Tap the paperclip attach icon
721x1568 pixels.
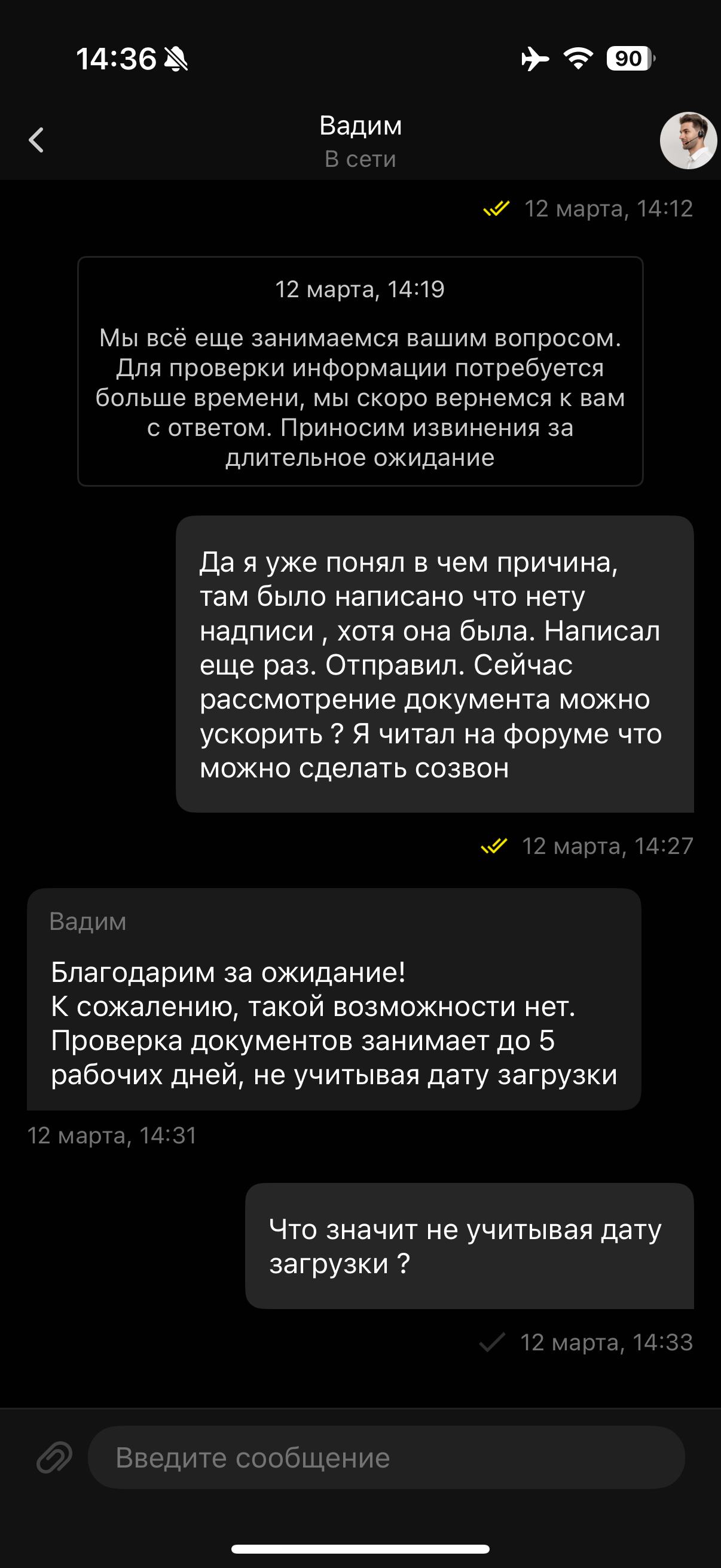tap(55, 1458)
